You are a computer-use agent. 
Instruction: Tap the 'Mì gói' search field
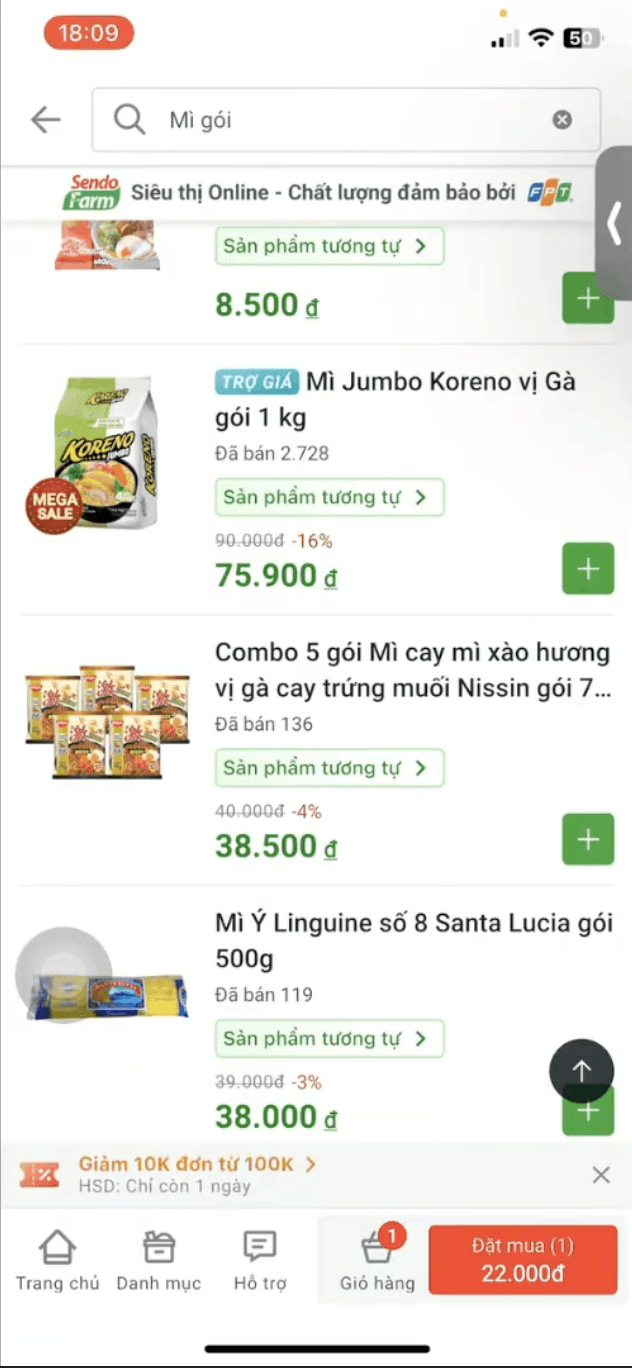(340, 120)
